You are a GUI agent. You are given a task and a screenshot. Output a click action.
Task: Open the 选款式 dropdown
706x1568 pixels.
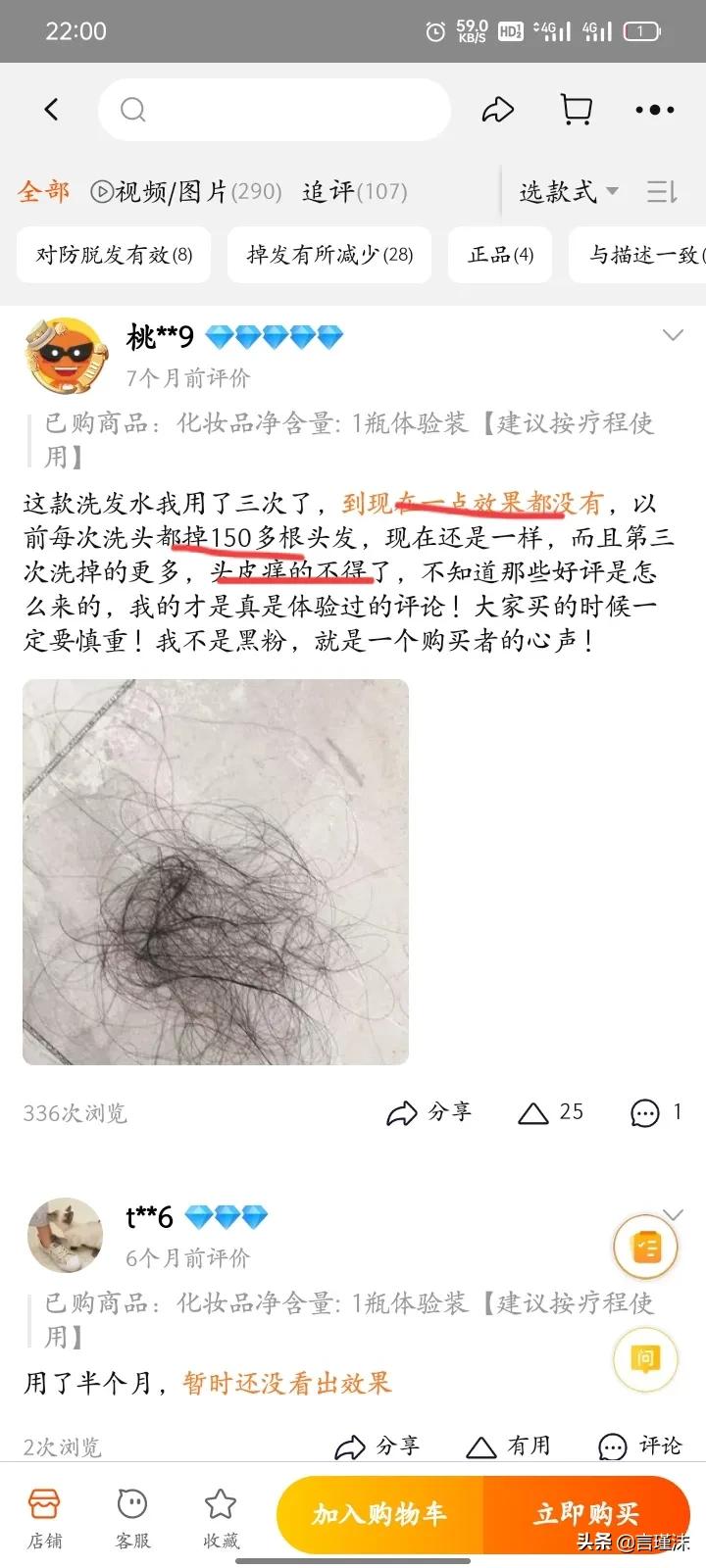tap(564, 192)
